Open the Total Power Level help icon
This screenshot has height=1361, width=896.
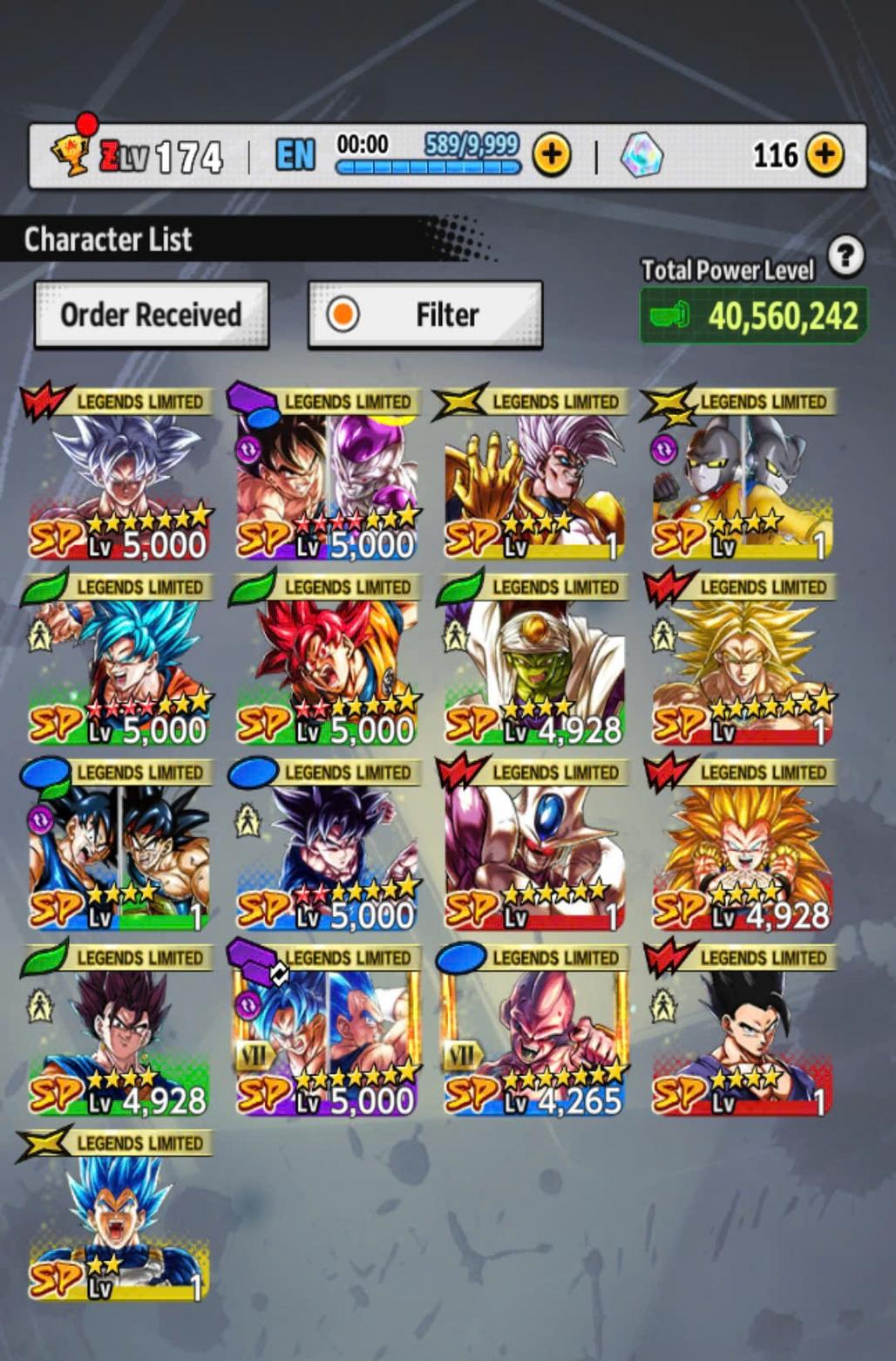pyautogui.click(x=845, y=257)
